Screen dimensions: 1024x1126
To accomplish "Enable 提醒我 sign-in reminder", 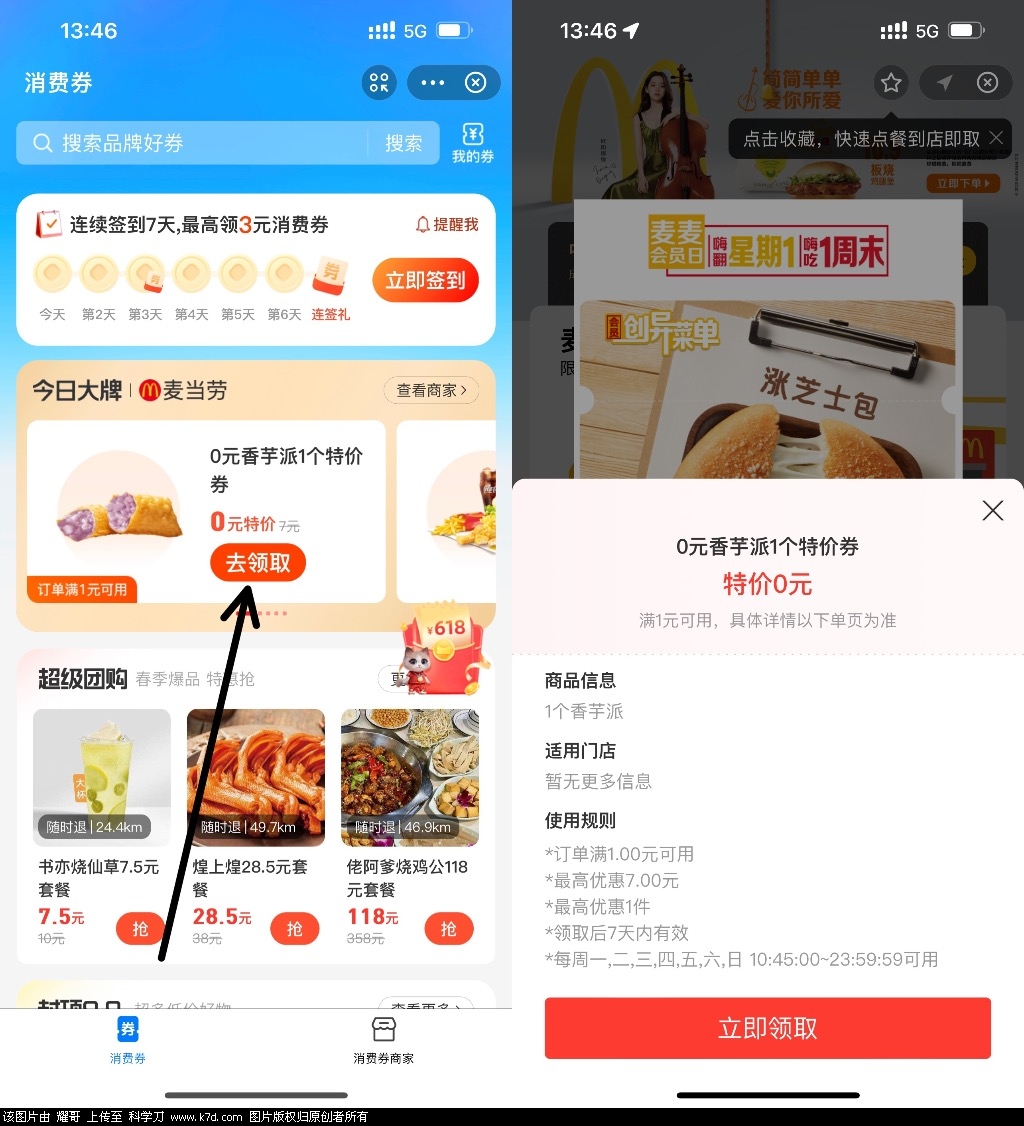I will (447, 225).
